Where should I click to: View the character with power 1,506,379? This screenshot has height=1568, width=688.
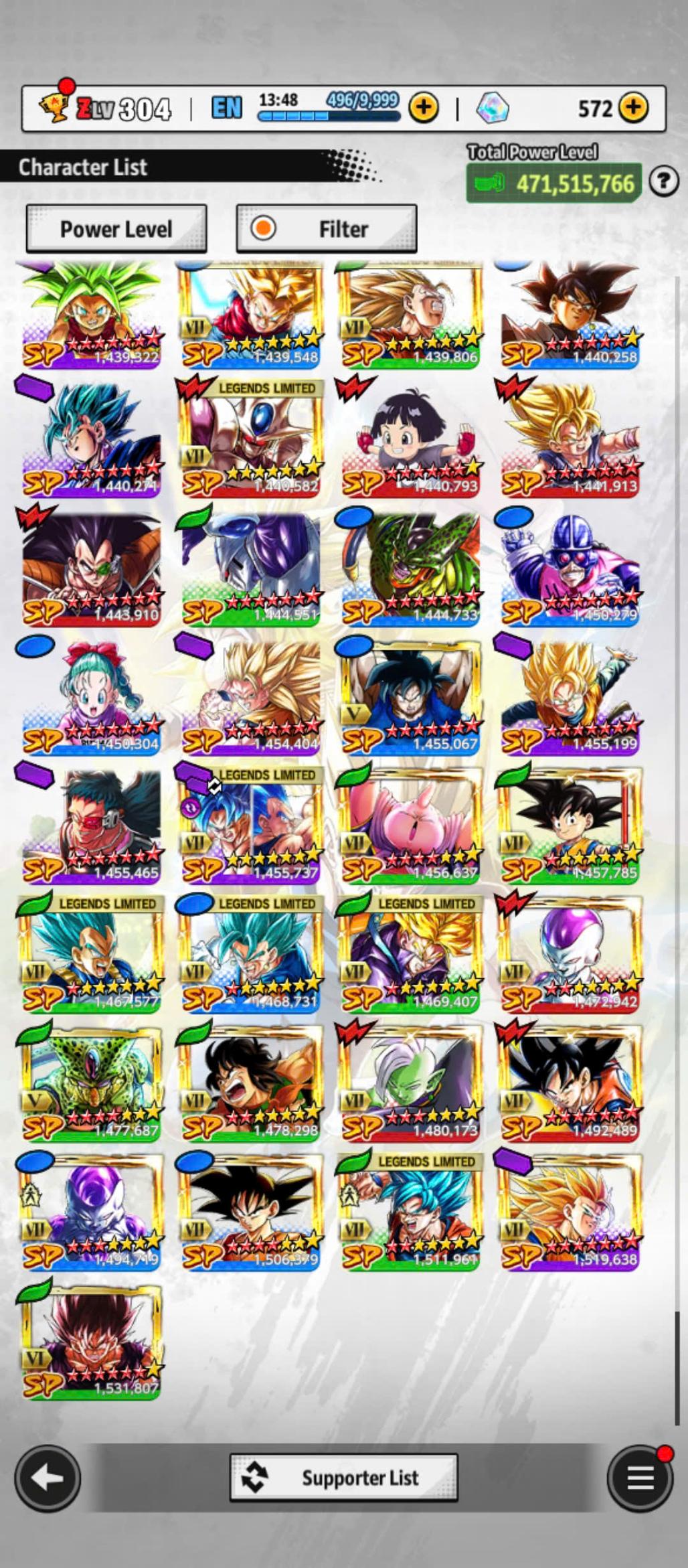point(251,1212)
